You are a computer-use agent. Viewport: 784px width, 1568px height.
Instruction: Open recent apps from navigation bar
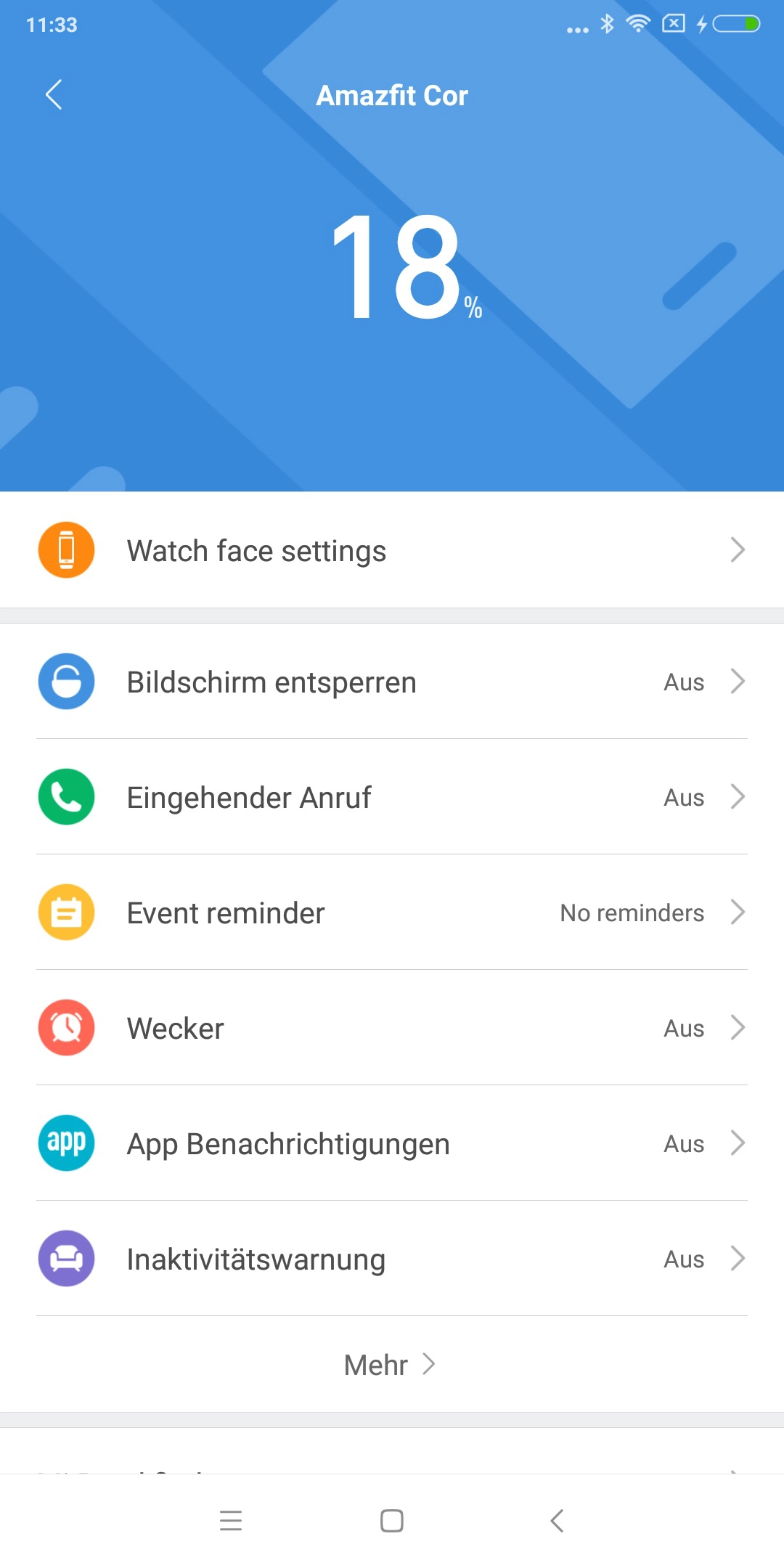pos(231,1521)
